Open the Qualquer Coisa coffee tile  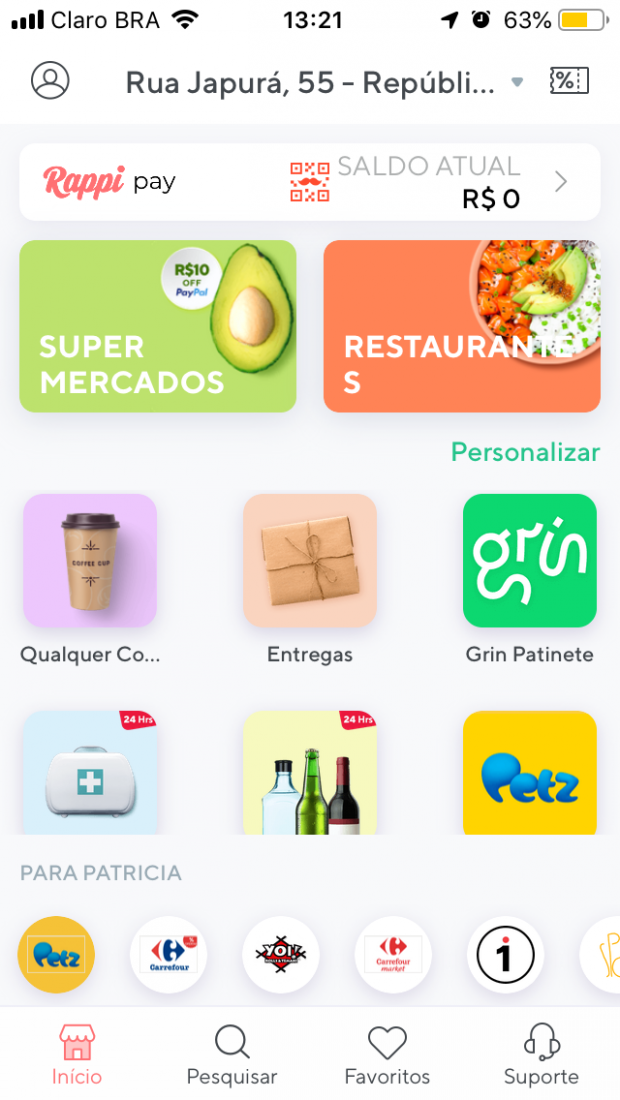(x=90, y=561)
